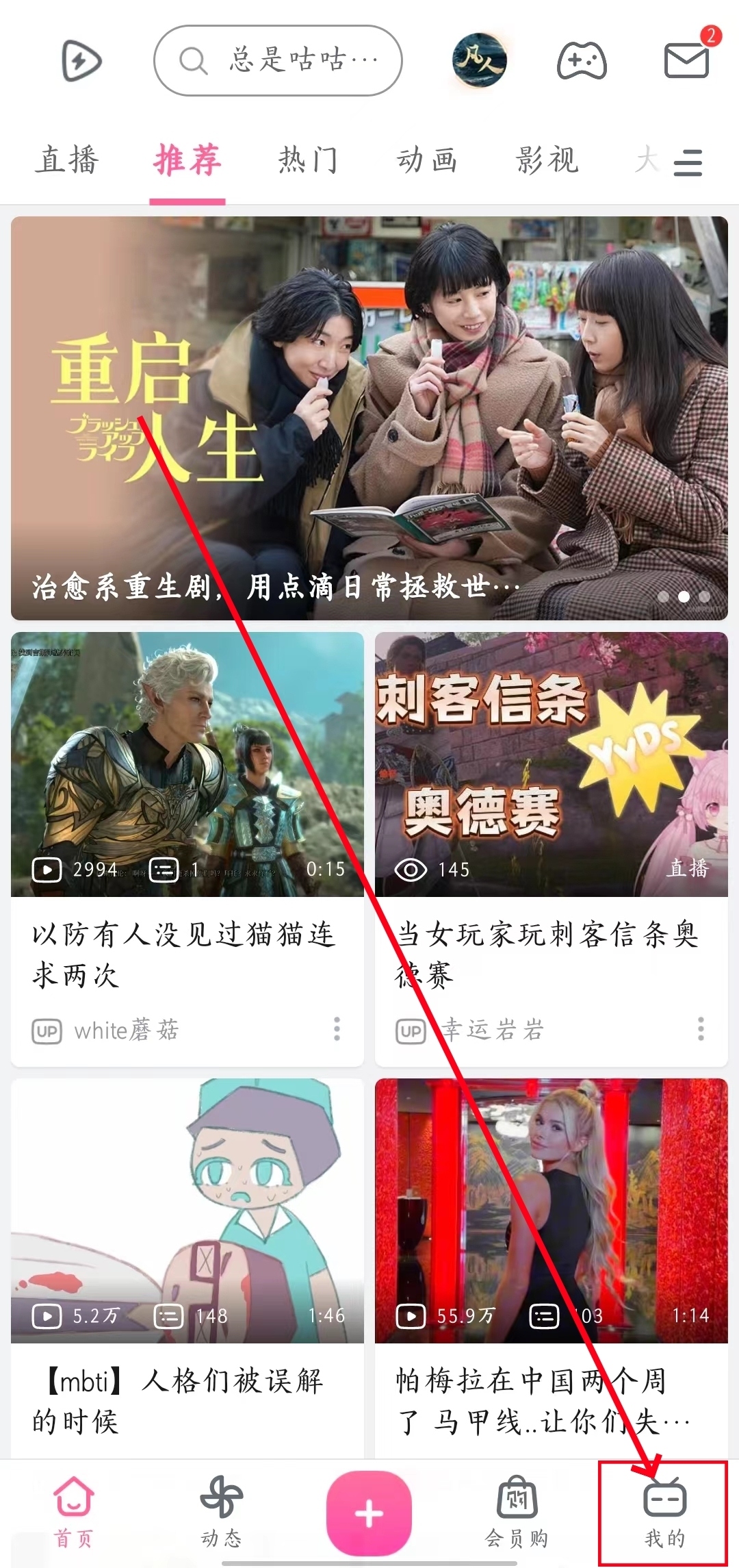The image size is (739, 1568).
Task: Expand the channel list menu icon
Action: point(688,163)
